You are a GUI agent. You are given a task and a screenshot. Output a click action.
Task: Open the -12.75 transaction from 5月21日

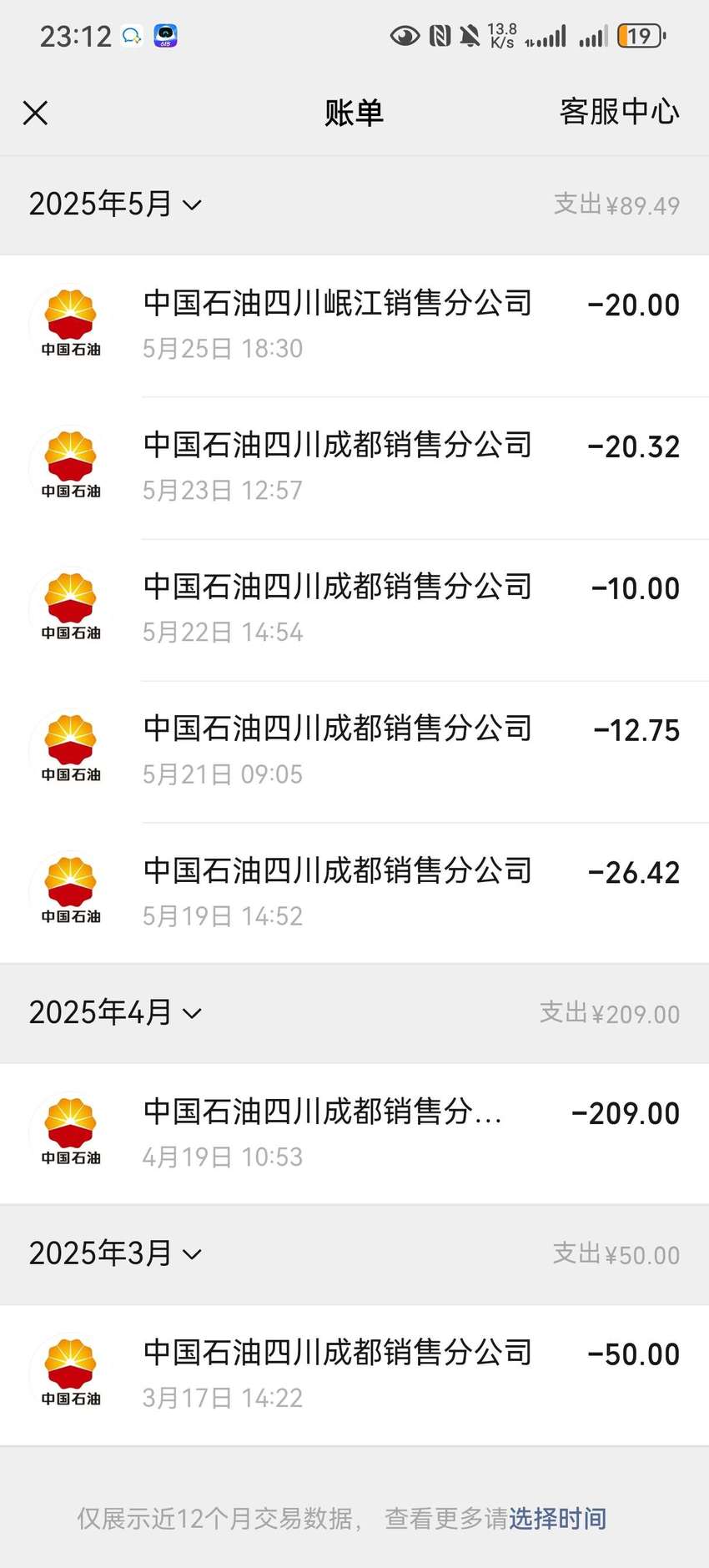point(354,751)
